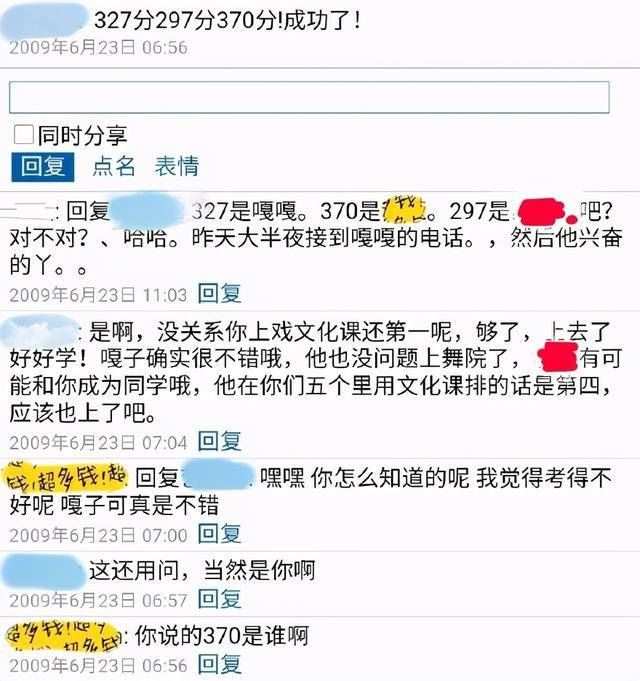Reply to the 06:57 comment
This screenshot has width=640, height=681.
point(219,599)
